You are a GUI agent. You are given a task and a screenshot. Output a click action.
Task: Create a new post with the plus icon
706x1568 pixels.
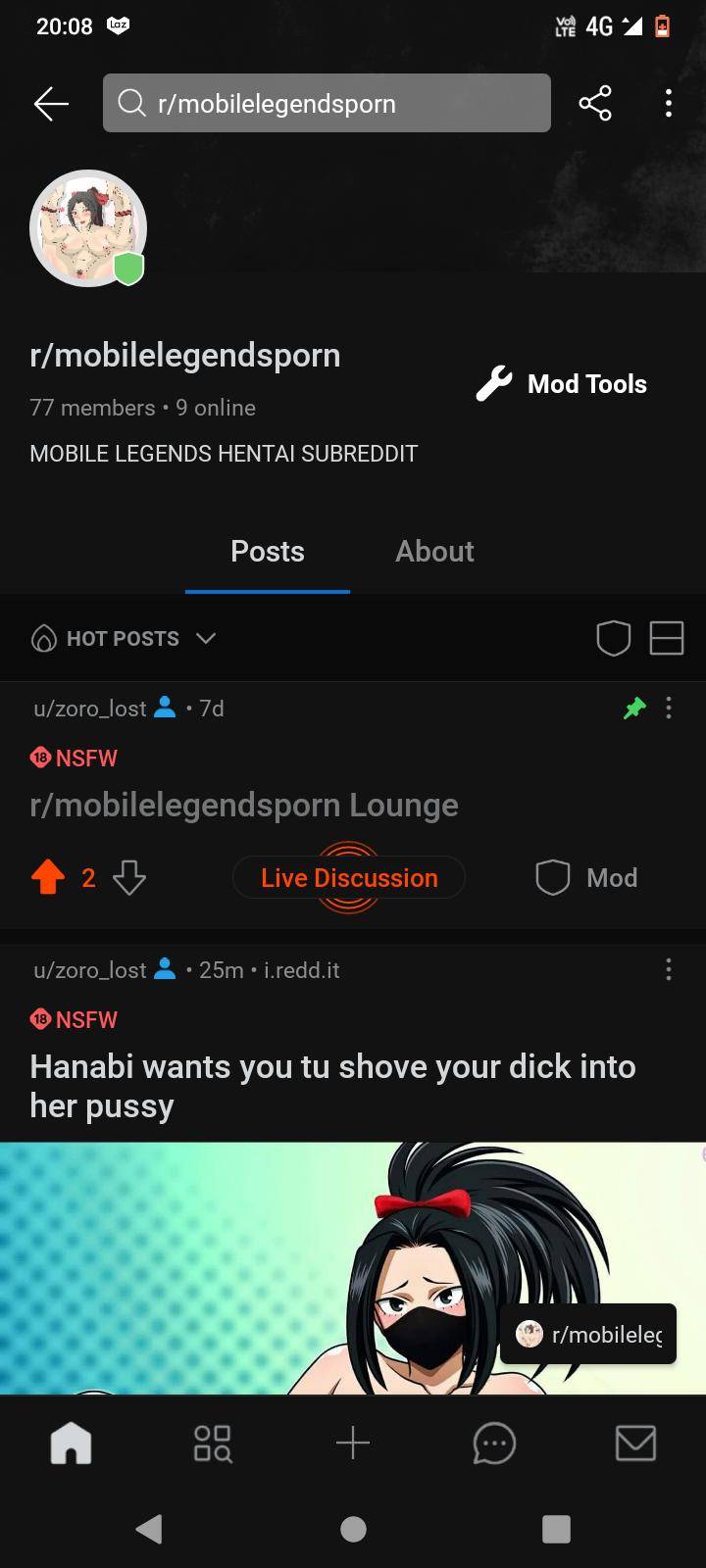tap(352, 1443)
